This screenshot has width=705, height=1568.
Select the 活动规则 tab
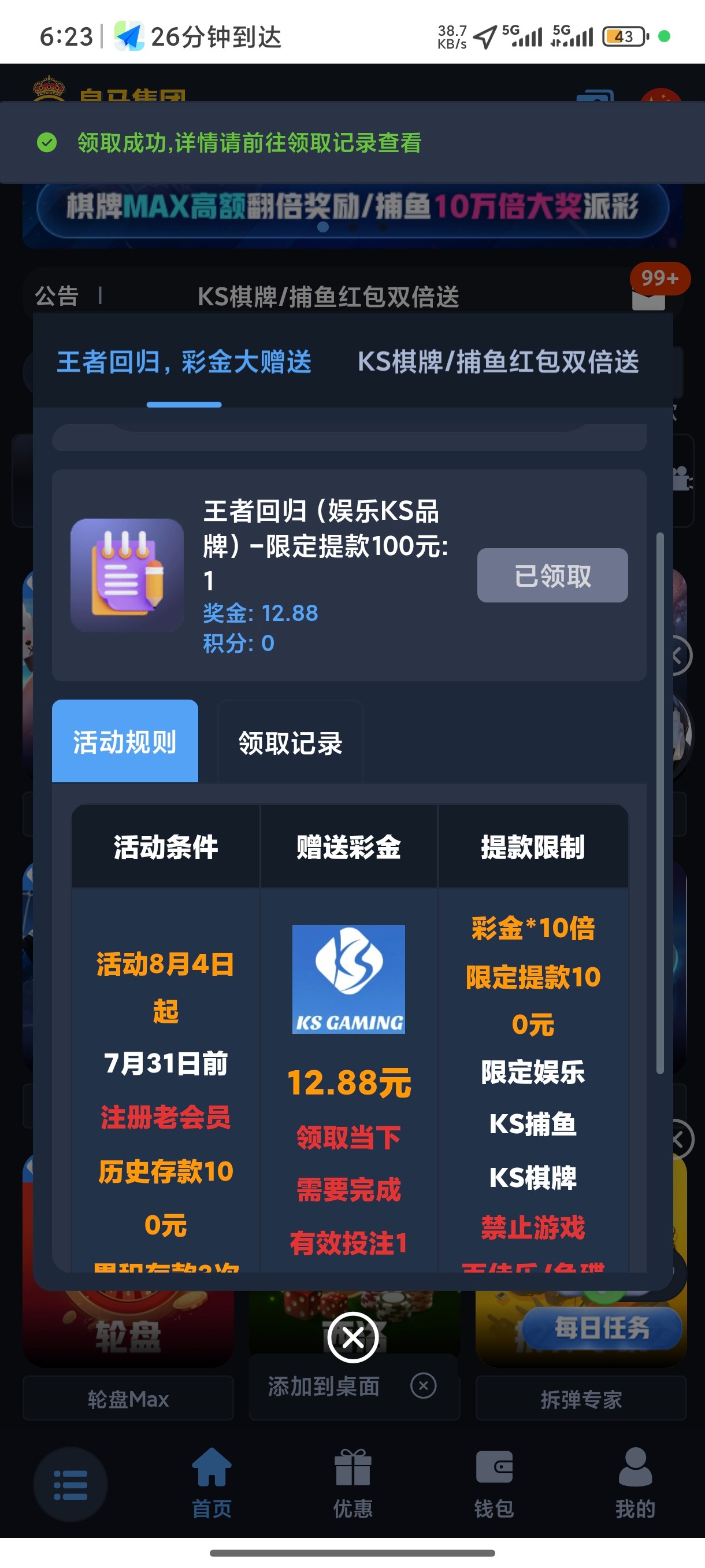[x=125, y=741]
